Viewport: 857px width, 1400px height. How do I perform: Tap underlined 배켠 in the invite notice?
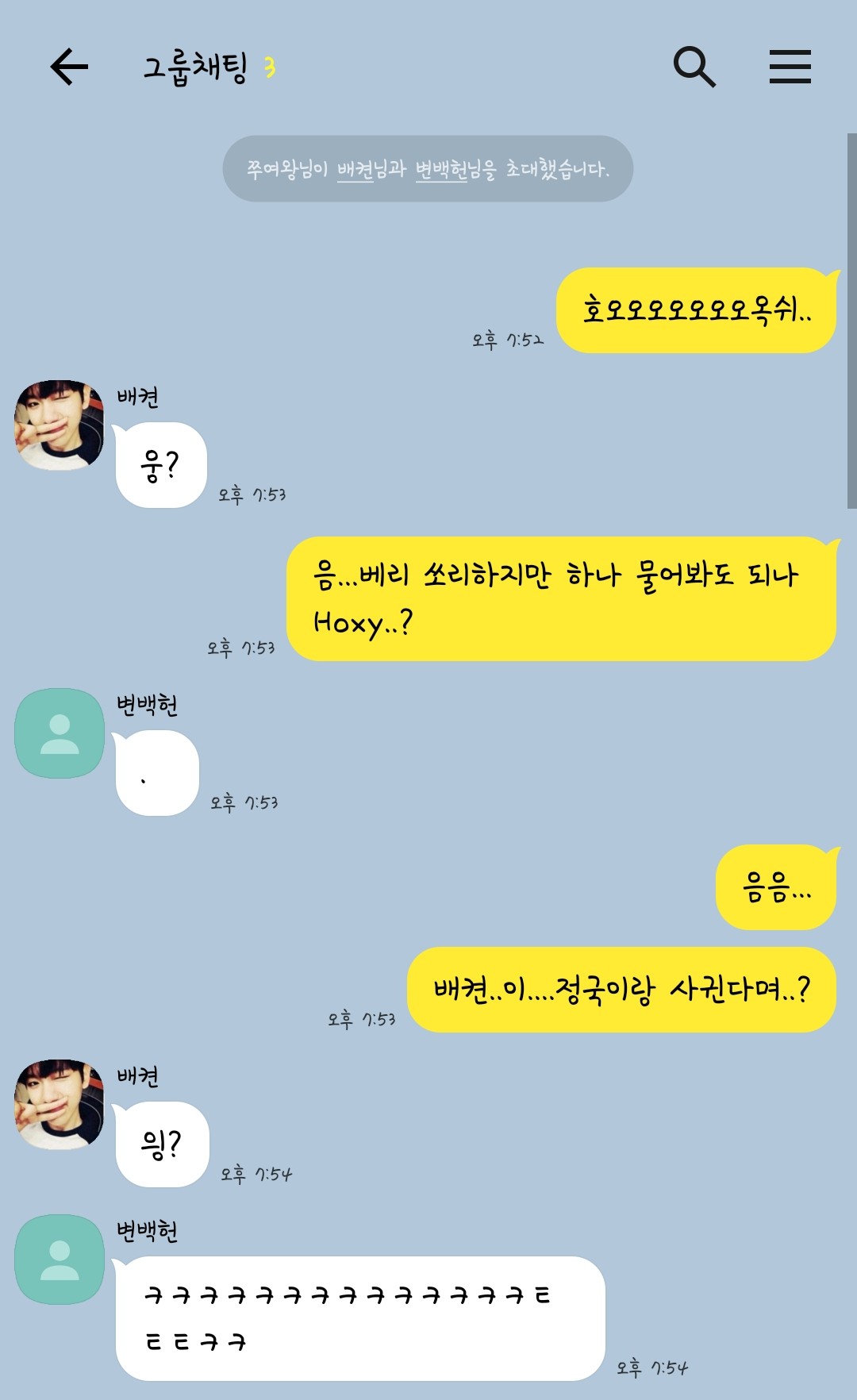coord(355,169)
